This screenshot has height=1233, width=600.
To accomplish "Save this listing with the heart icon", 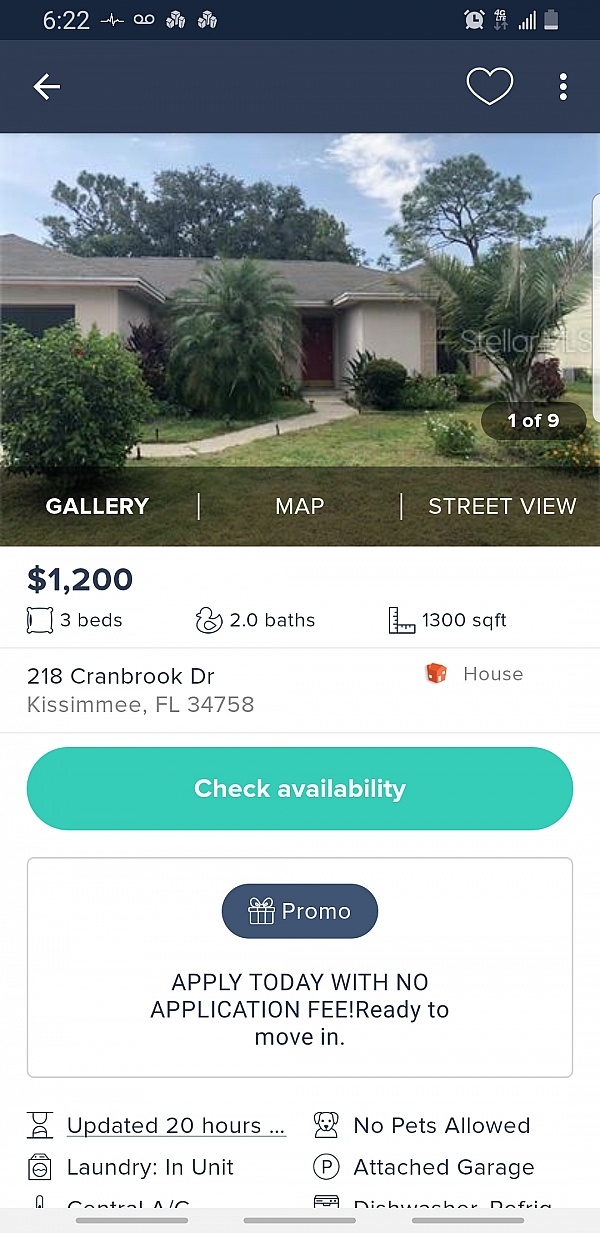I will [x=489, y=87].
